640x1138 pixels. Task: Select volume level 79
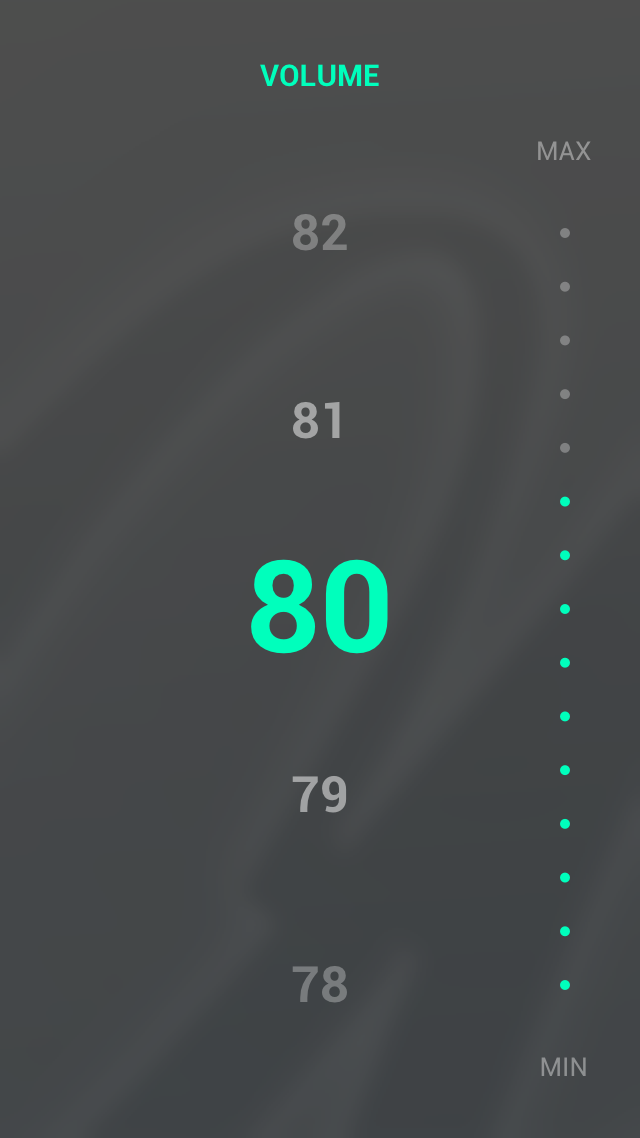point(319,795)
